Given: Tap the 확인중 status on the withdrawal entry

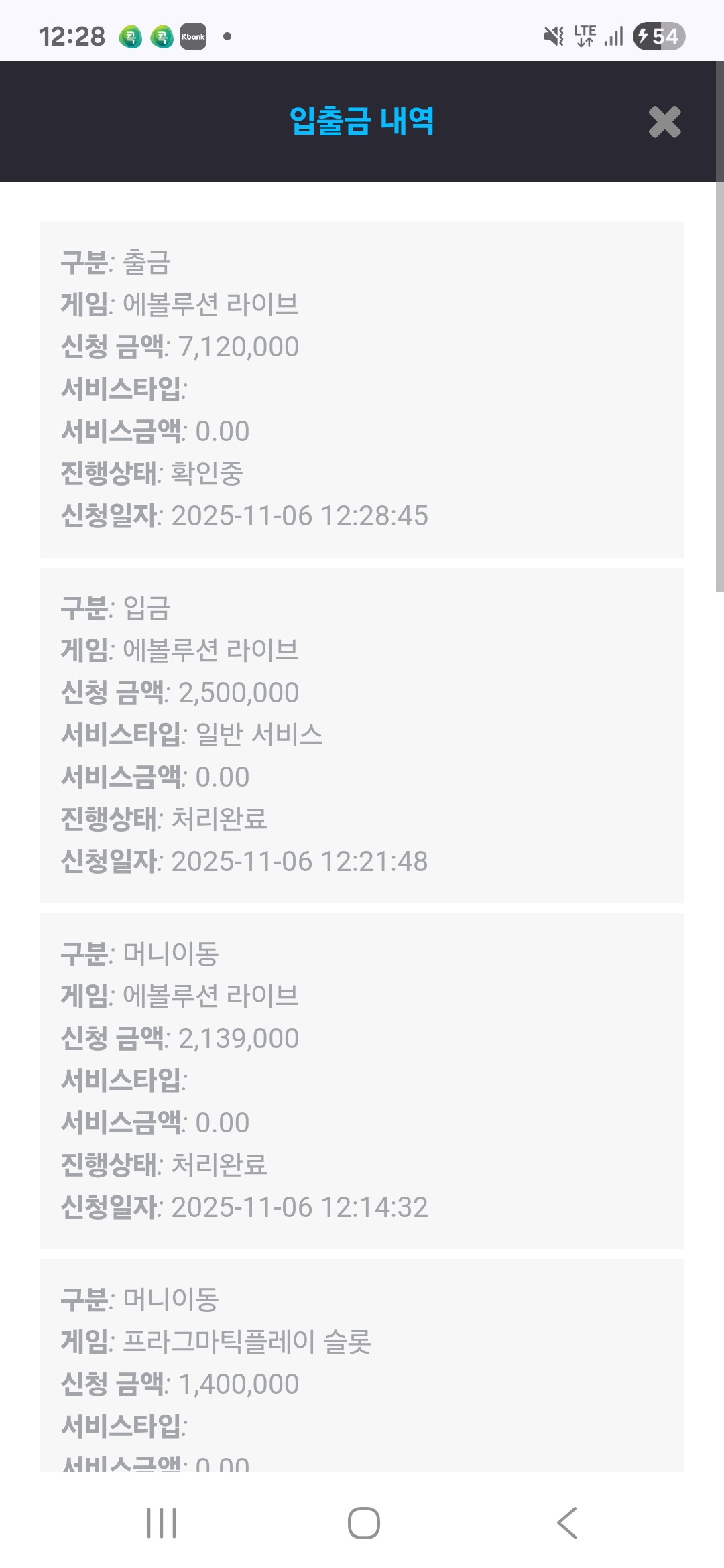Looking at the screenshot, I should [211, 474].
